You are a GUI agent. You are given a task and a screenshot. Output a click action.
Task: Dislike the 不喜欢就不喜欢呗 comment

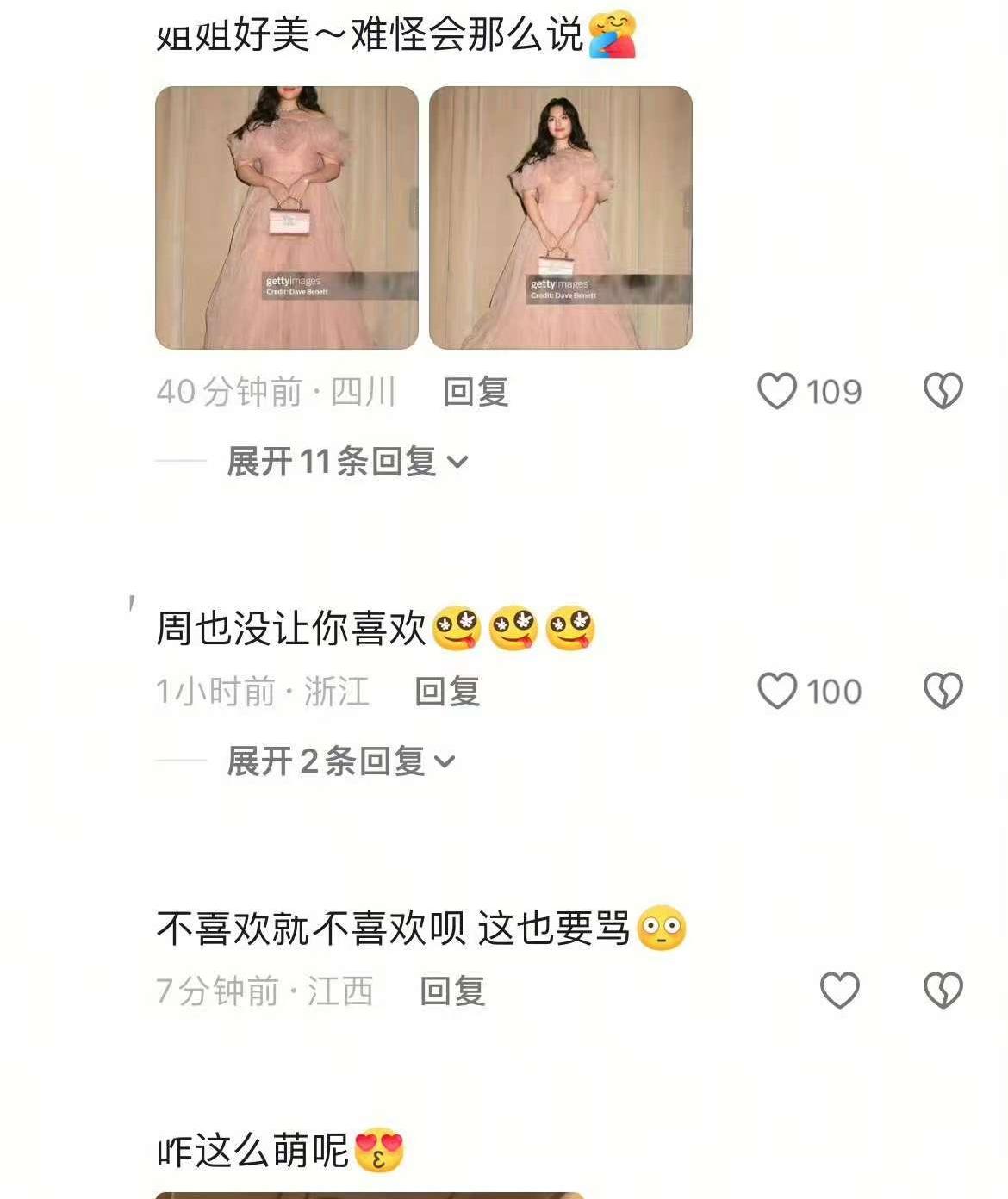click(943, 991)
